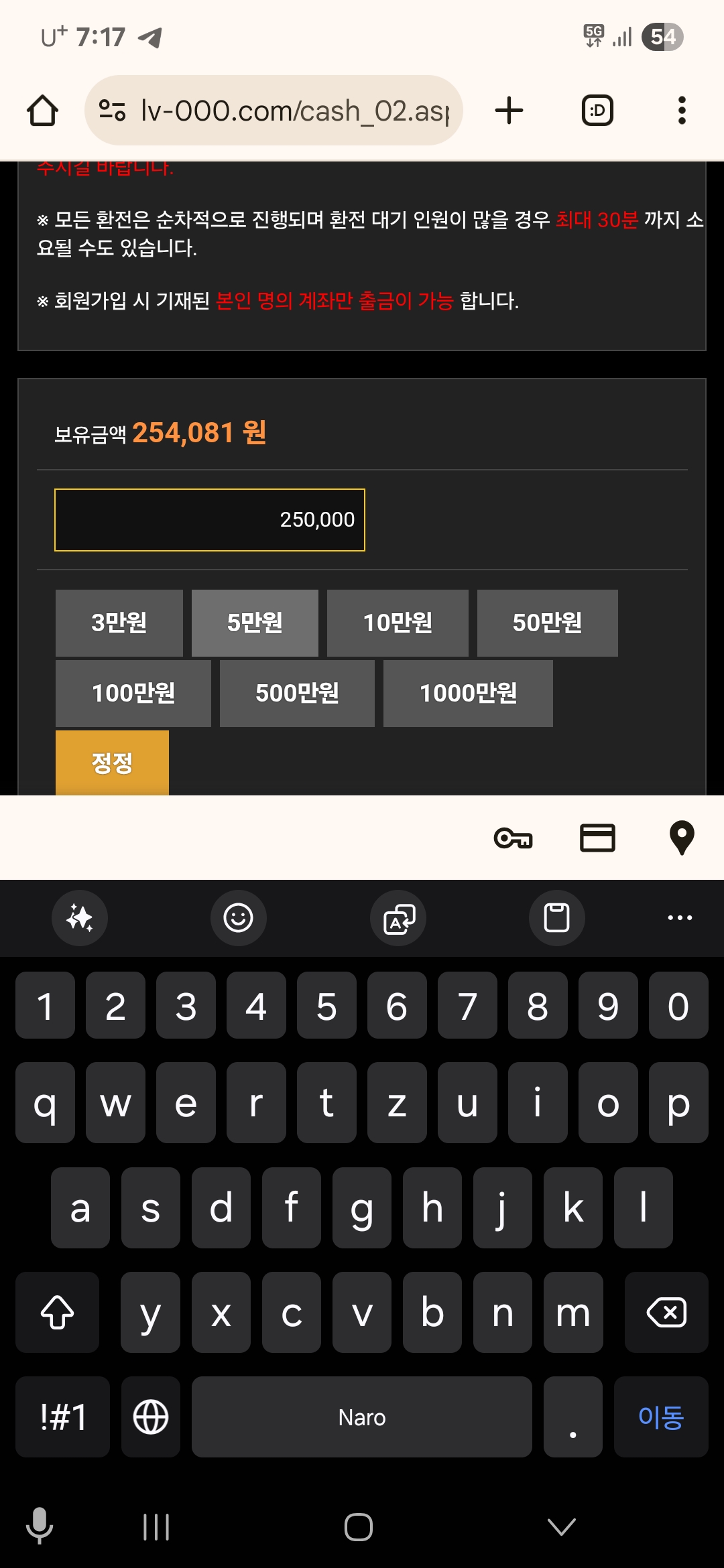Go to browser home page
This screenshot has height=1568, width=724.
point(42,111)
